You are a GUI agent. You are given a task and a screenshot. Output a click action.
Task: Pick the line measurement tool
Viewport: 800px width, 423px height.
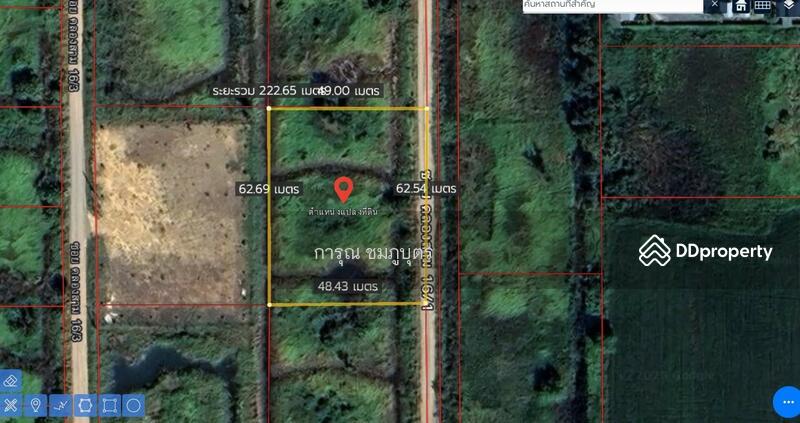tap(60, 405)
